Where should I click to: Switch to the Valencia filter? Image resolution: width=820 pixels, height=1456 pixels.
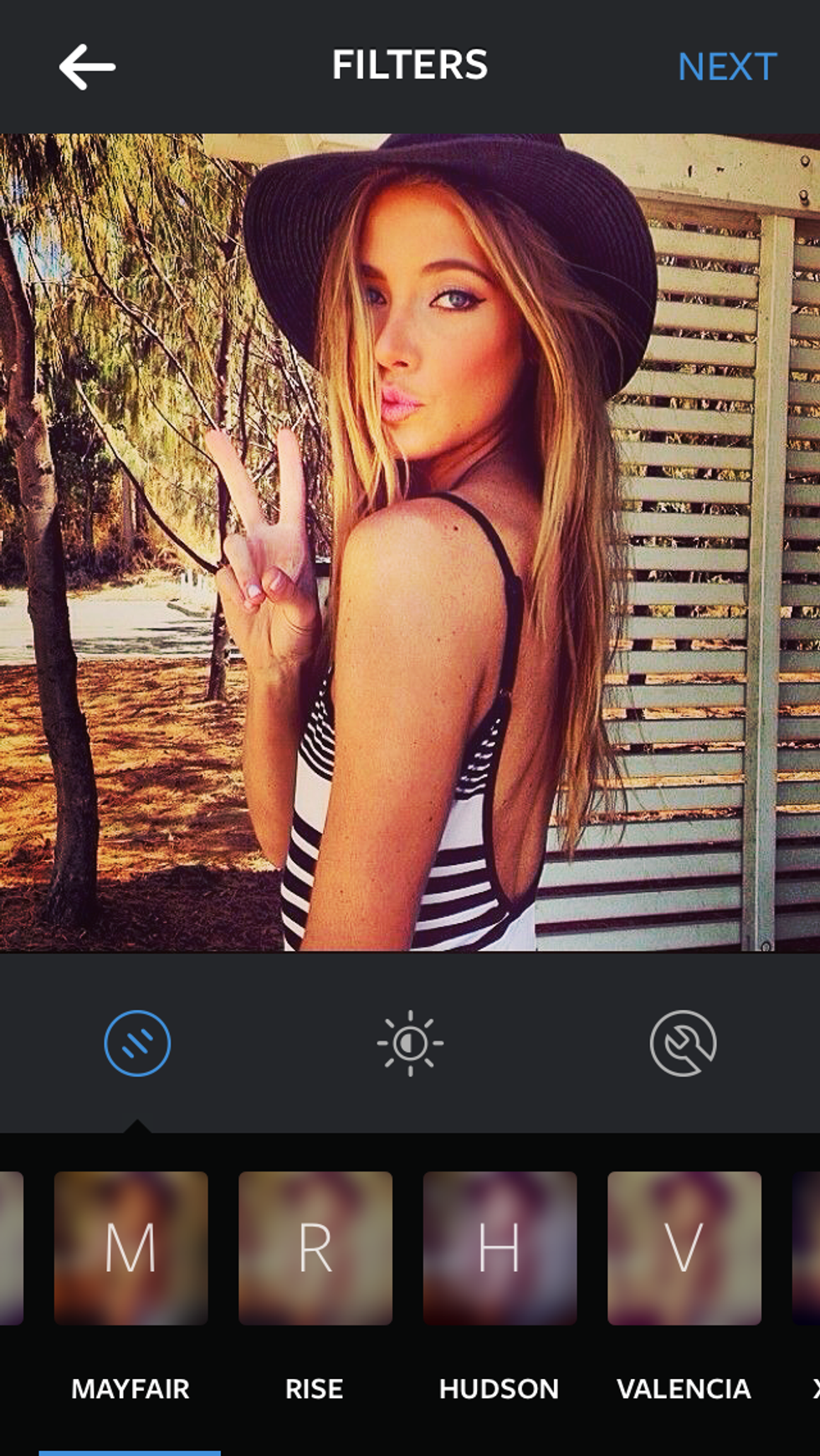(x=684, y=1248)
